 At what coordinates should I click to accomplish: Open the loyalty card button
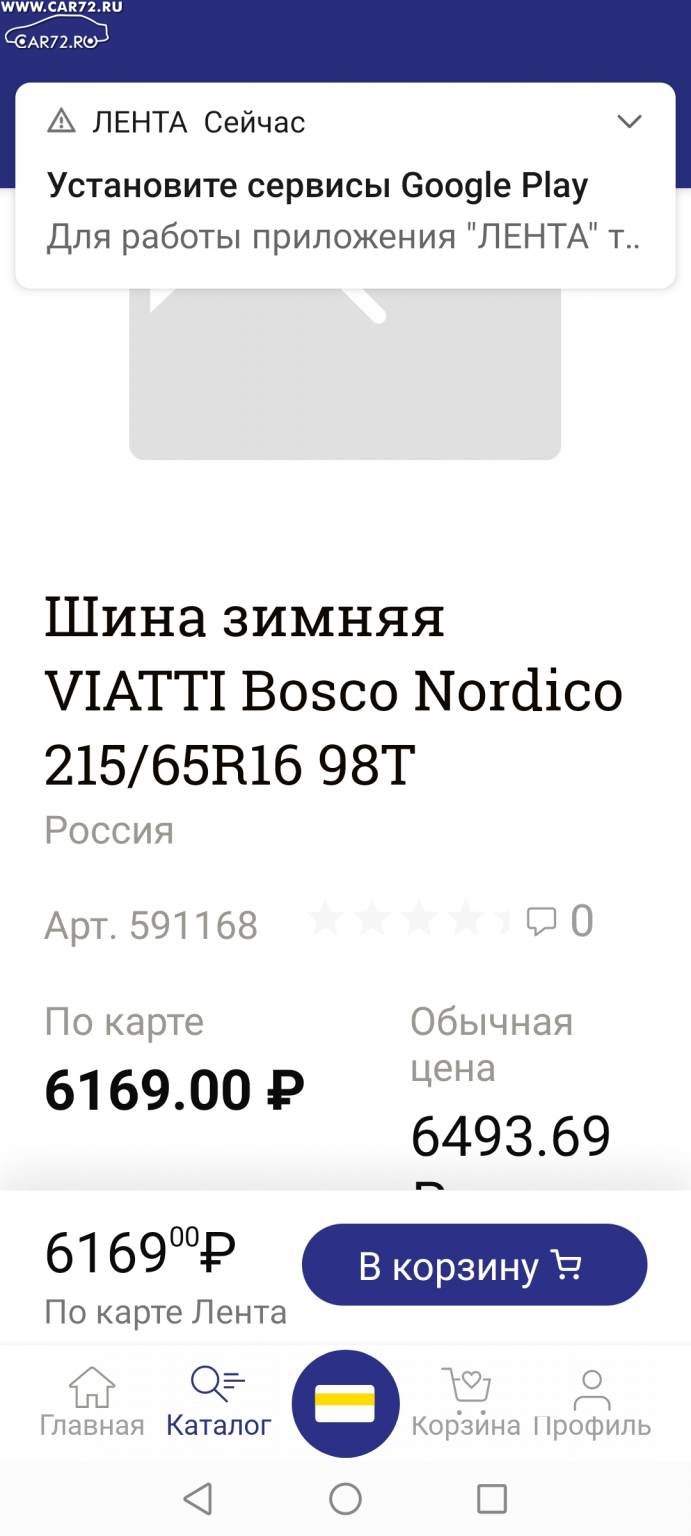pyautogui.click(x=345, y=1403)
